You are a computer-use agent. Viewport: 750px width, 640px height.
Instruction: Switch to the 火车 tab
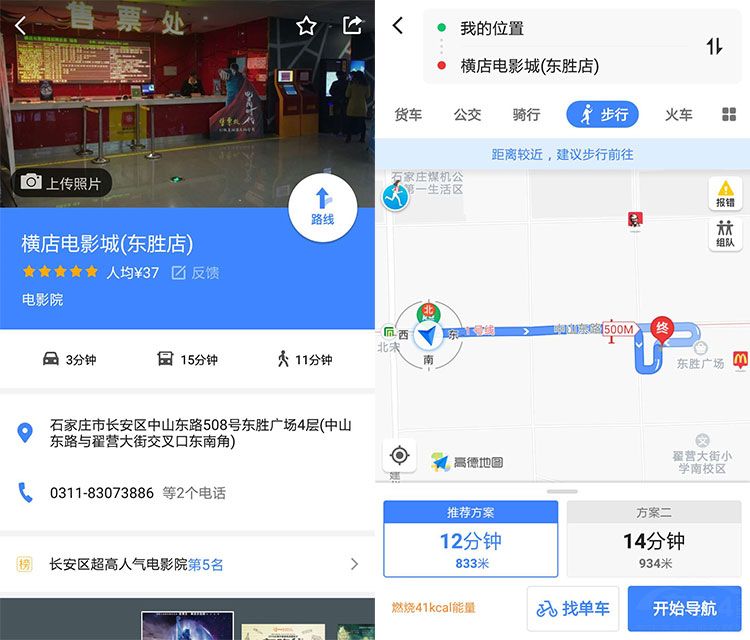tap(678, 114)
